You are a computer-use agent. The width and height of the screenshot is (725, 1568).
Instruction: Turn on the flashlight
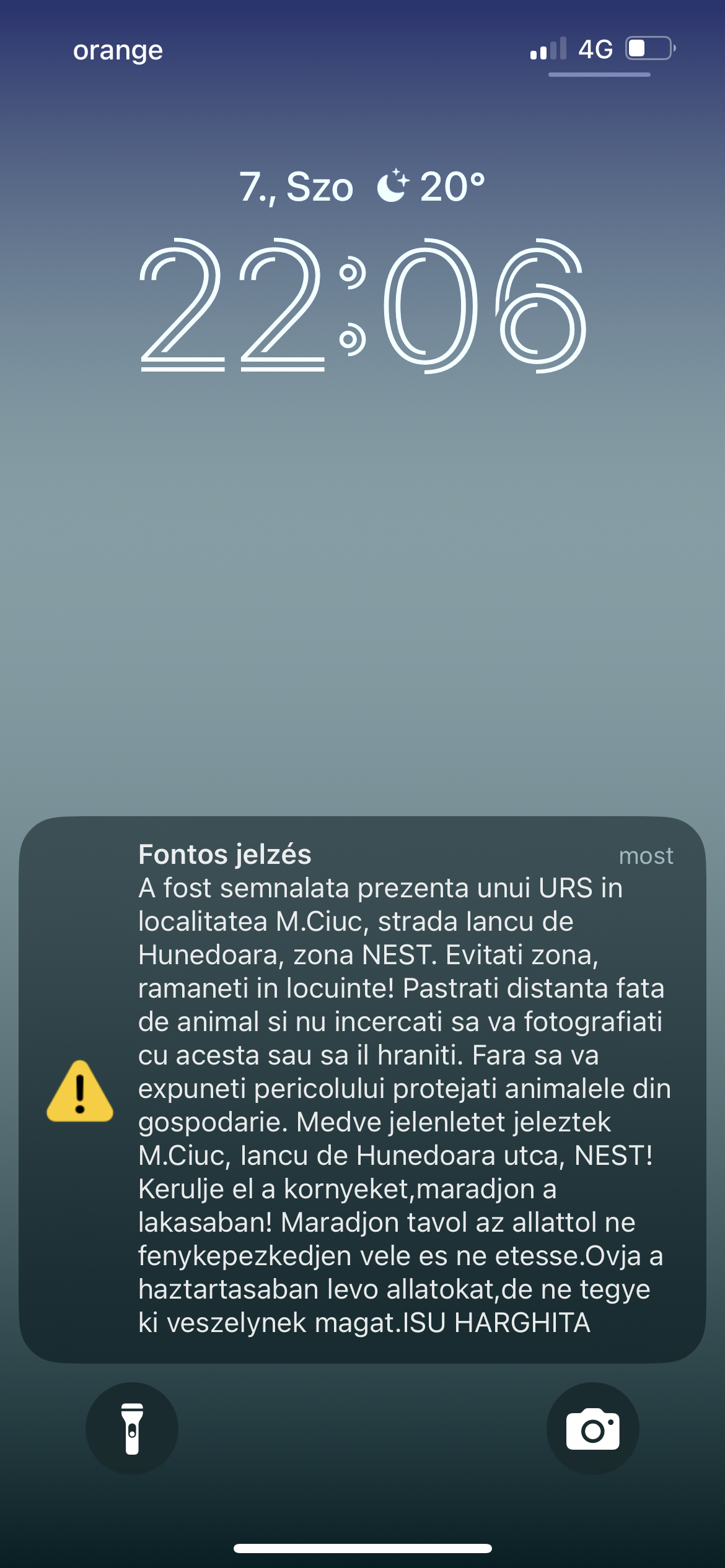132,1428
